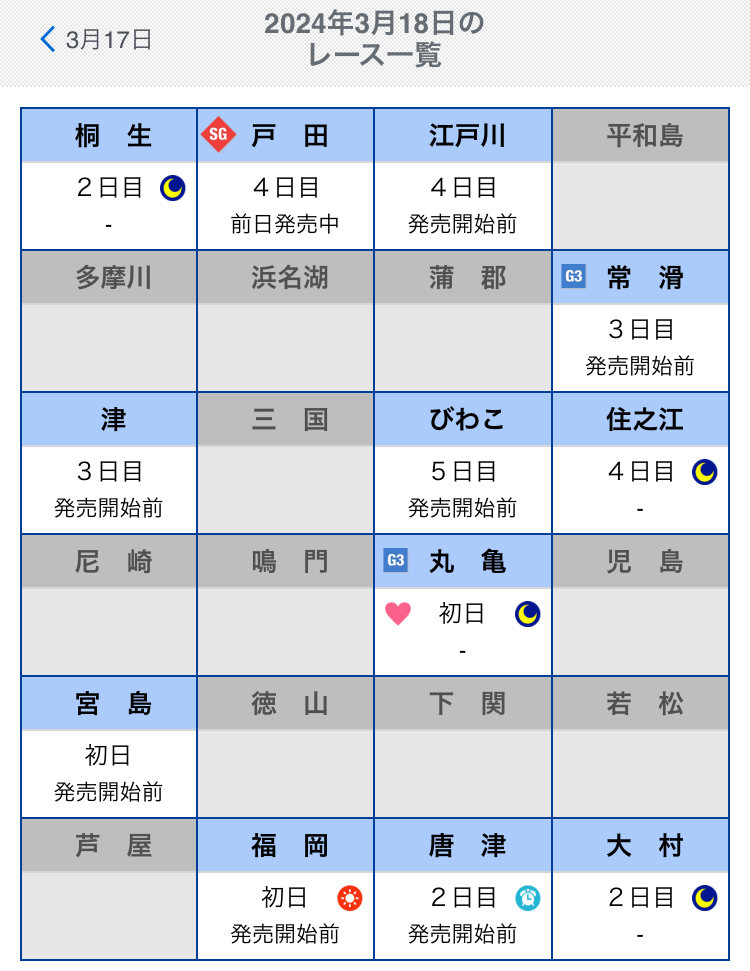Select the 江戸川 venue cell
Screen dimensions: 750x971
point(463,180)
